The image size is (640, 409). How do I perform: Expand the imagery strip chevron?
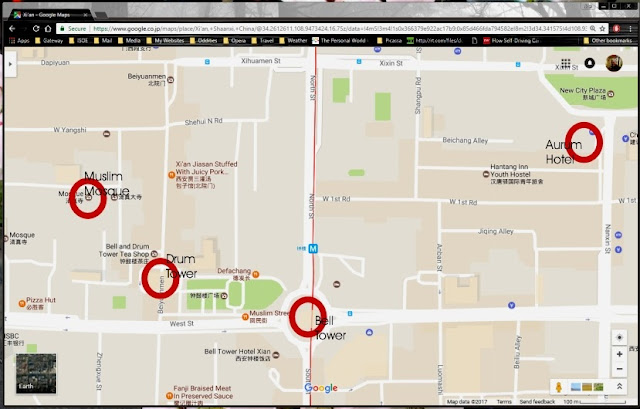[620, 386]
